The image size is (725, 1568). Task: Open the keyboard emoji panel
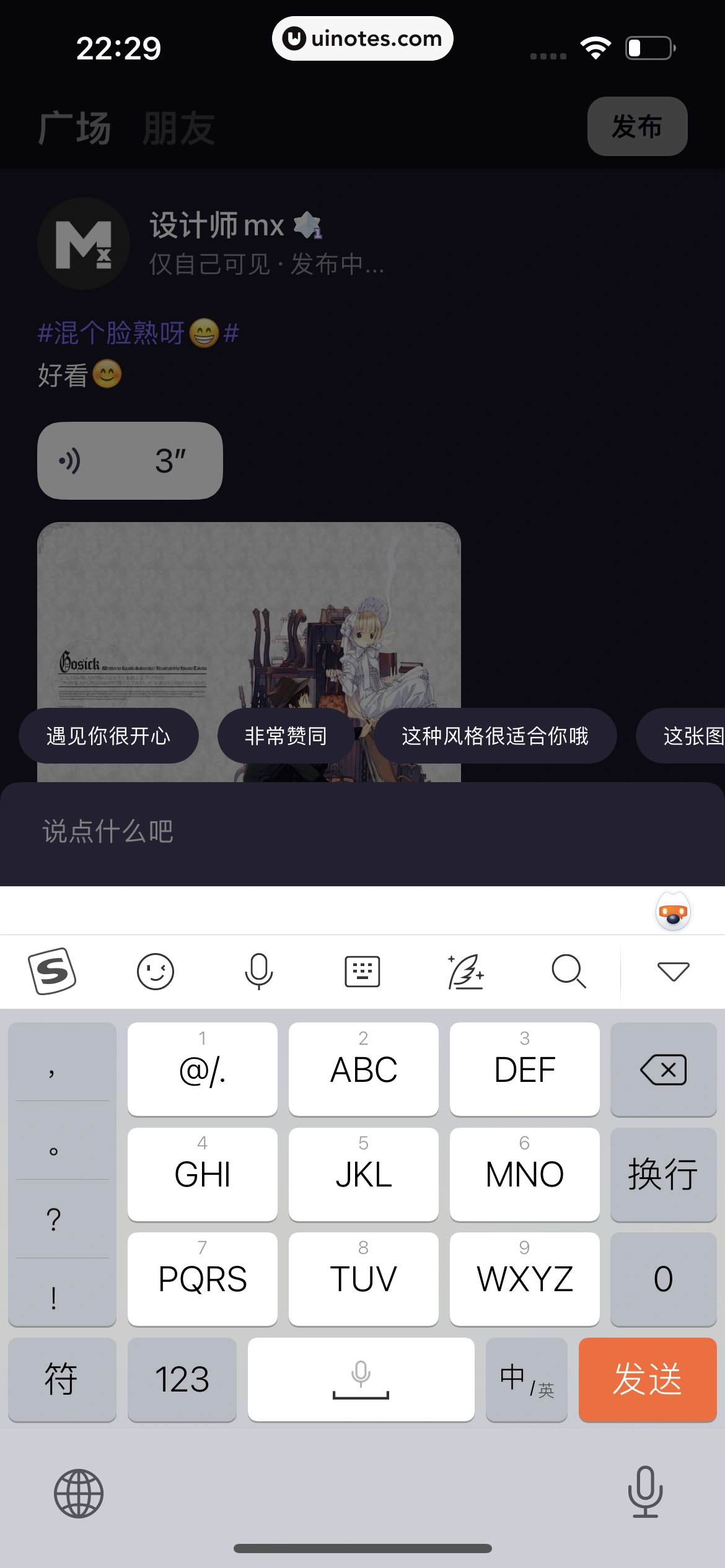pyautogui.click(x=155, y=971)
